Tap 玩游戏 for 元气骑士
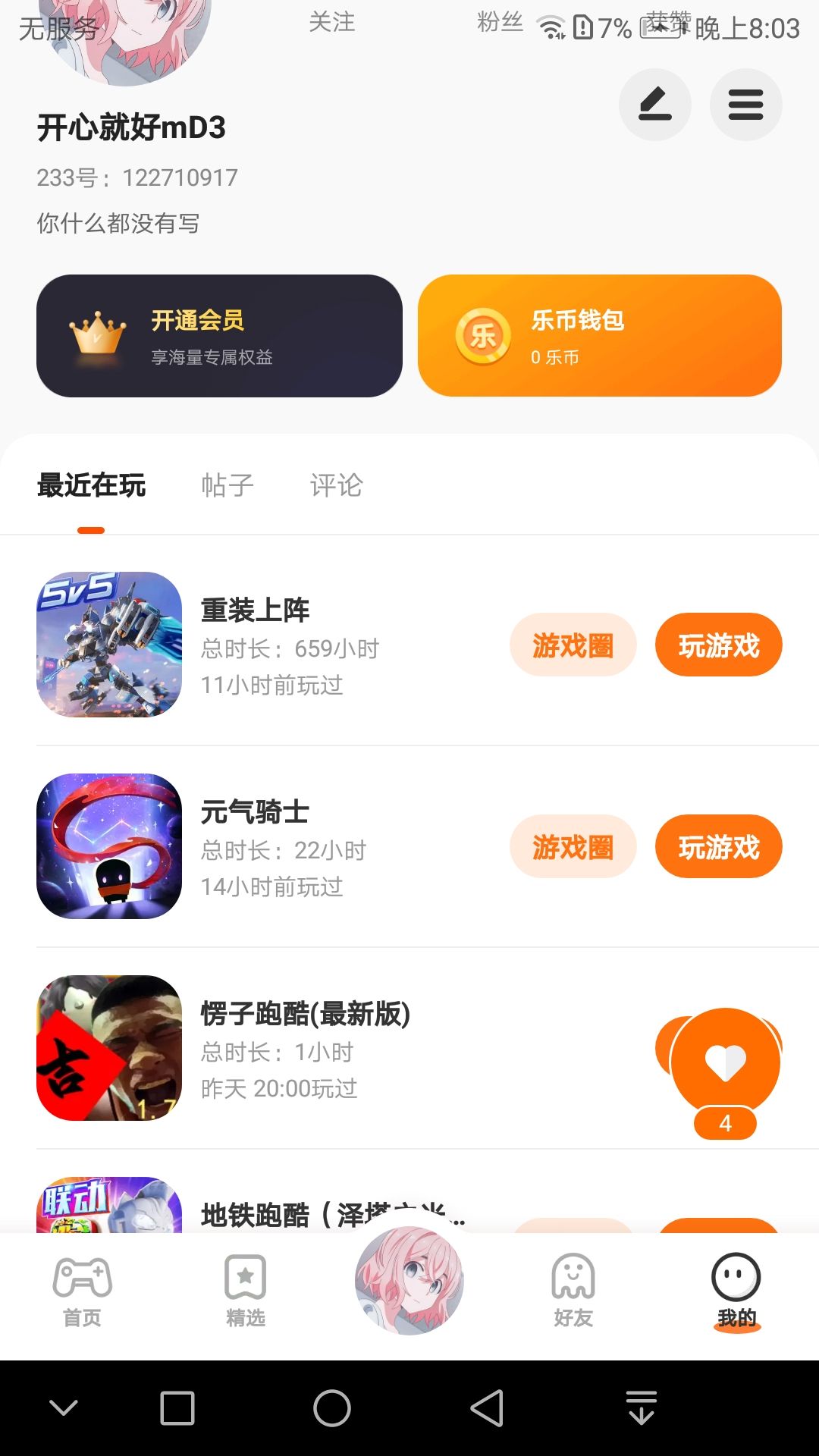The image size is (819, 1456). click(718, 847)
